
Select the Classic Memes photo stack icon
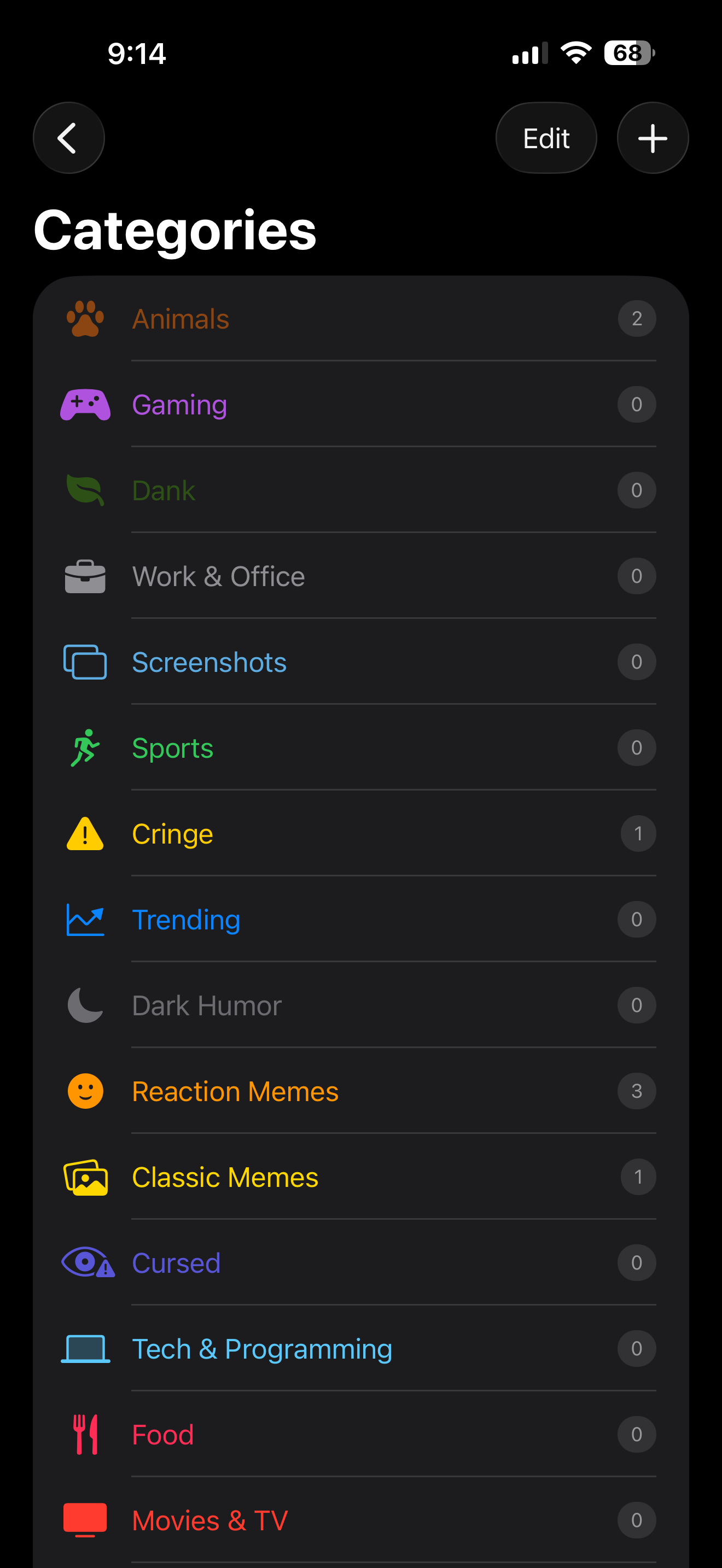(85, 1177)
